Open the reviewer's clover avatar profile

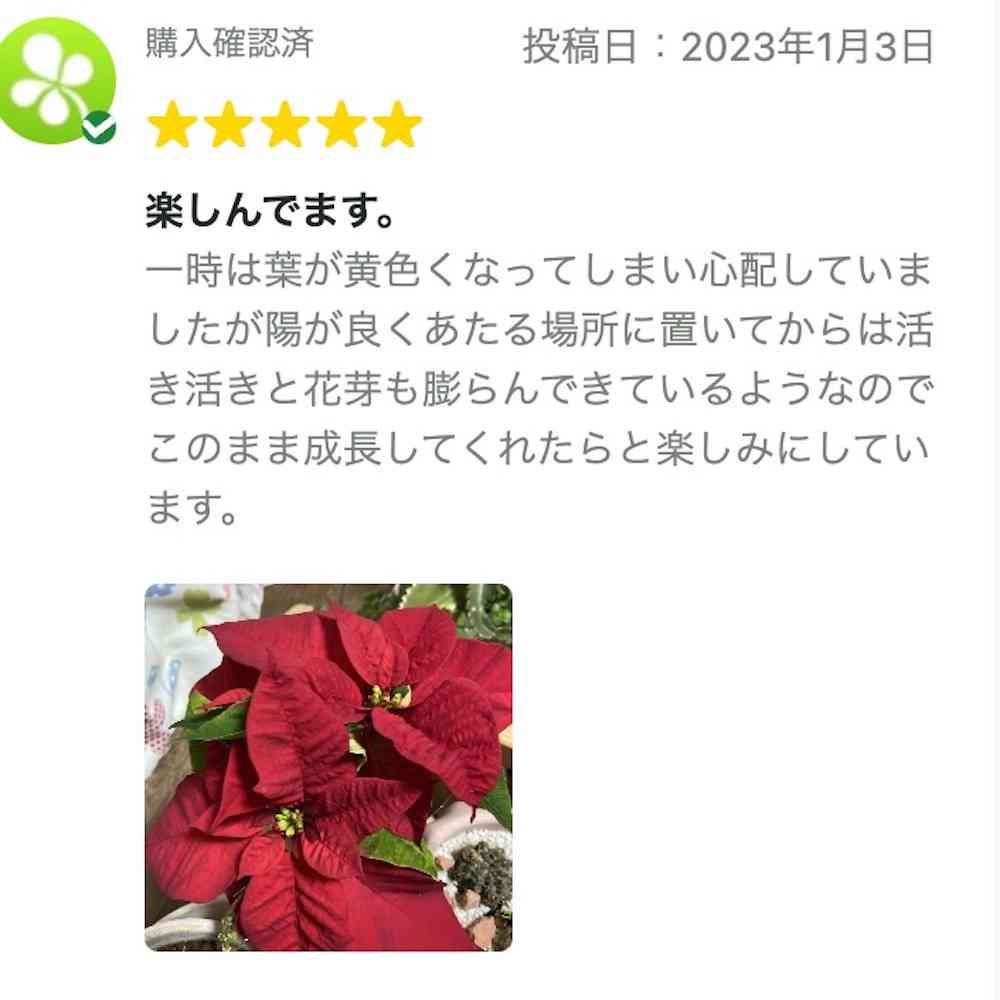(x=57, y=81)
